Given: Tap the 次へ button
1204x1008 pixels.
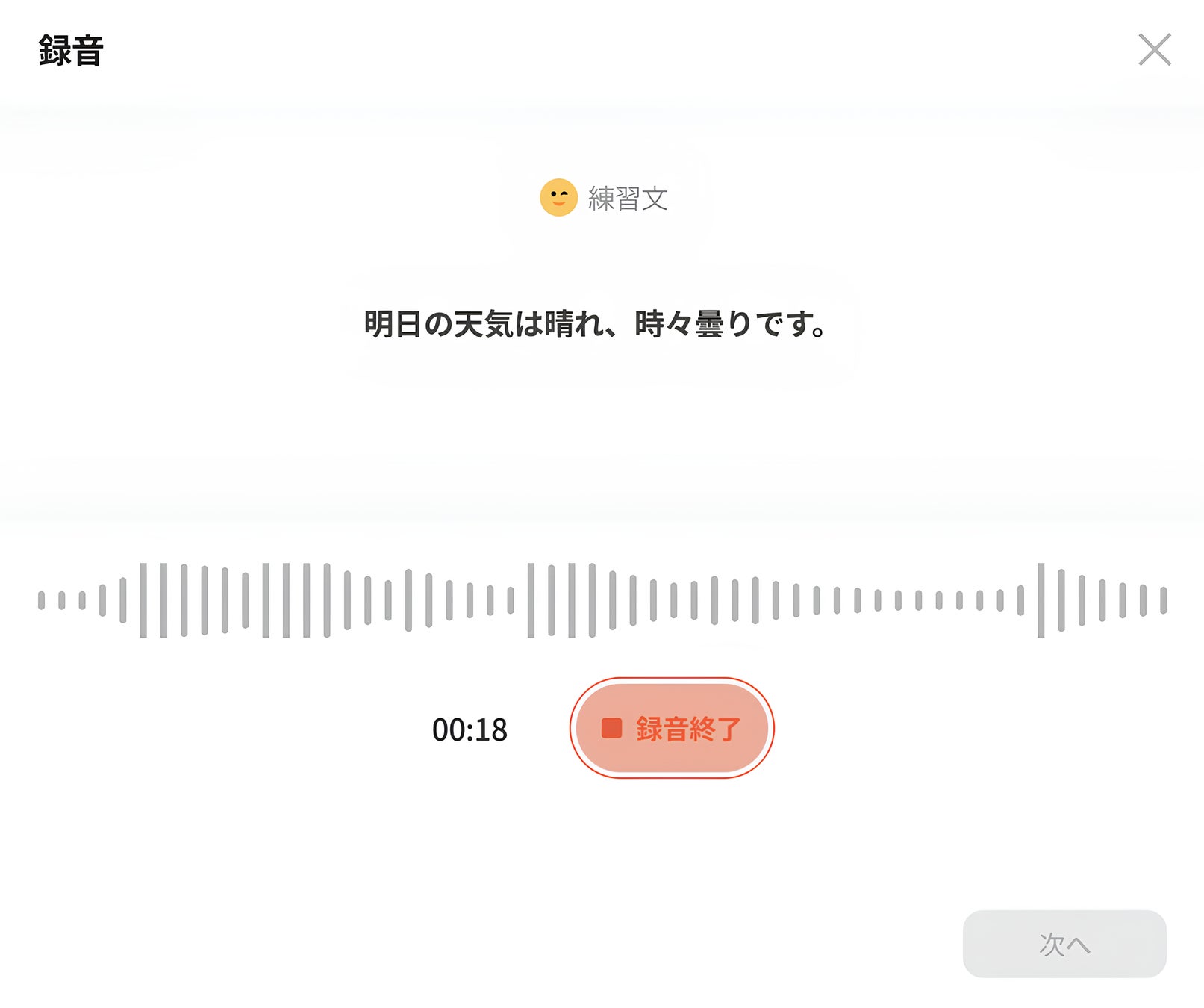Looking at the screenshot, I should (1064, 944).
